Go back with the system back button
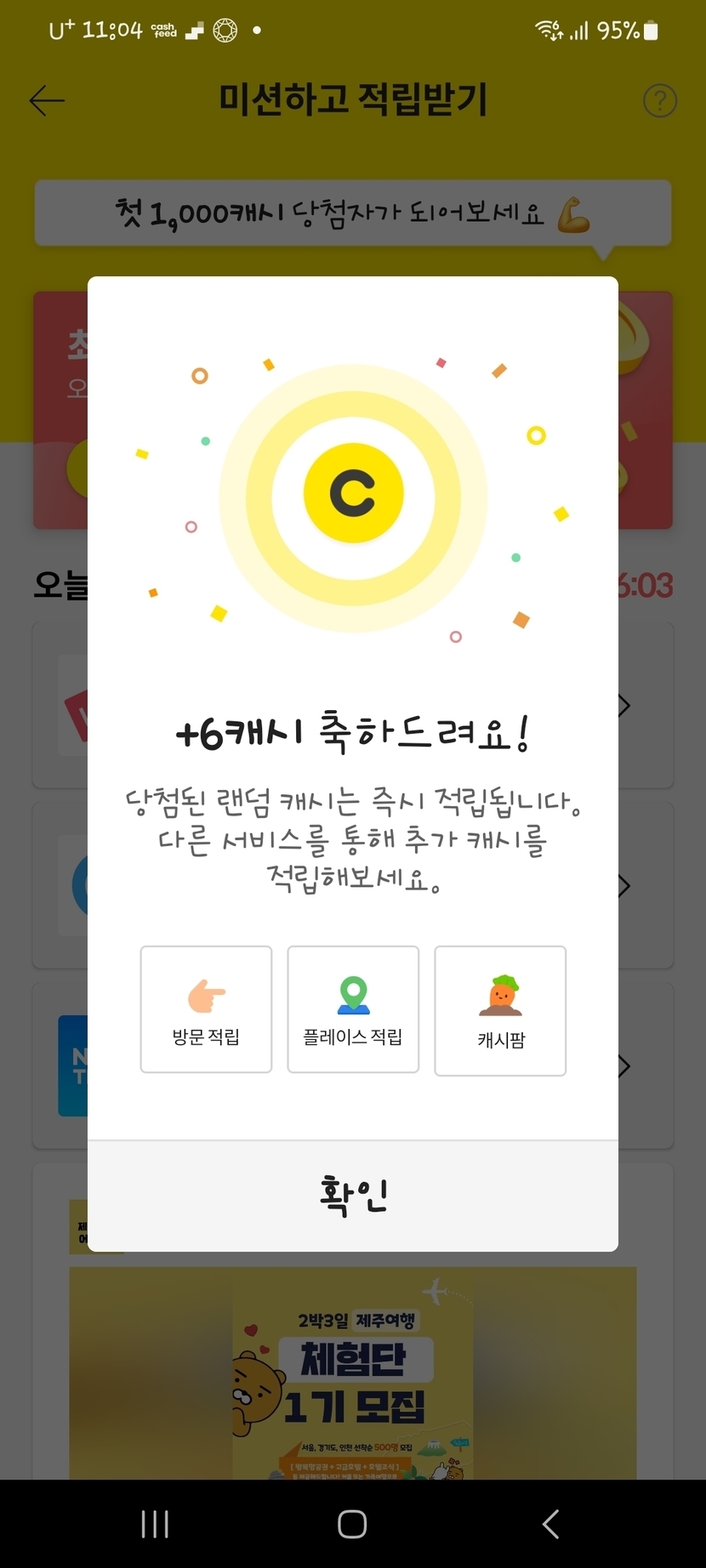The image size is (706, 1568). coord(550,1524)
